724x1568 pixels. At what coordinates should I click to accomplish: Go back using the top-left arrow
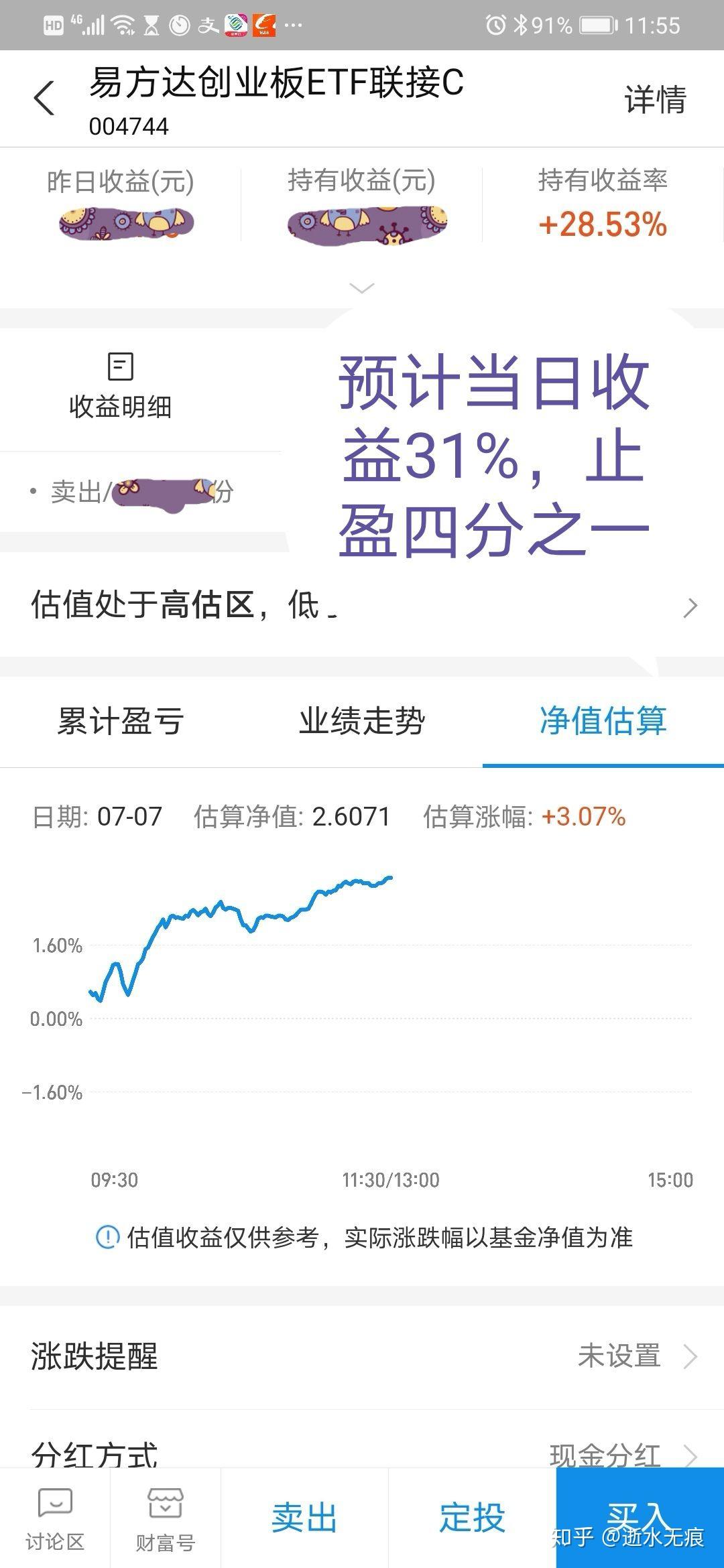(x=44, y=99)
